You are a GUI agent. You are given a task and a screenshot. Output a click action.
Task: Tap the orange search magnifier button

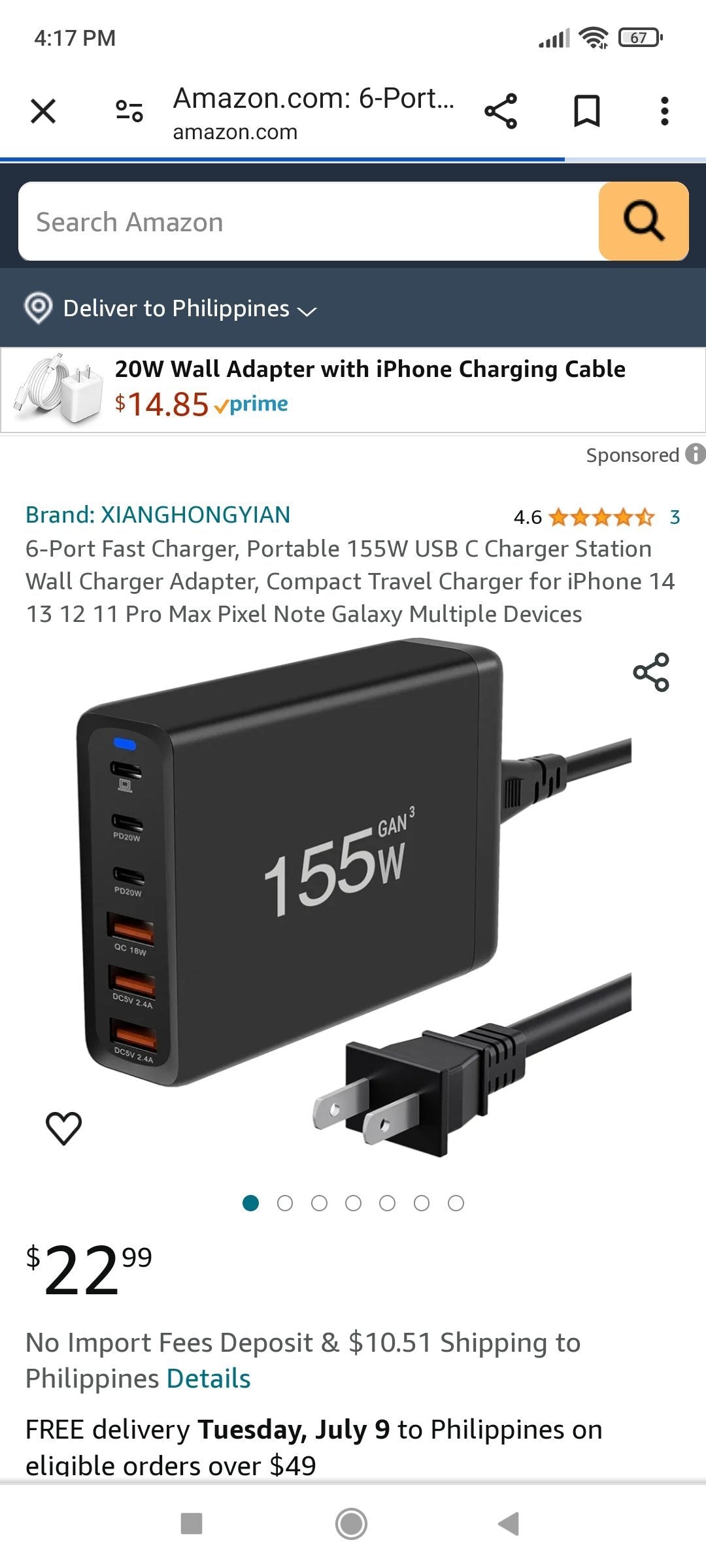pyautogui.click(x=643, y=221)
